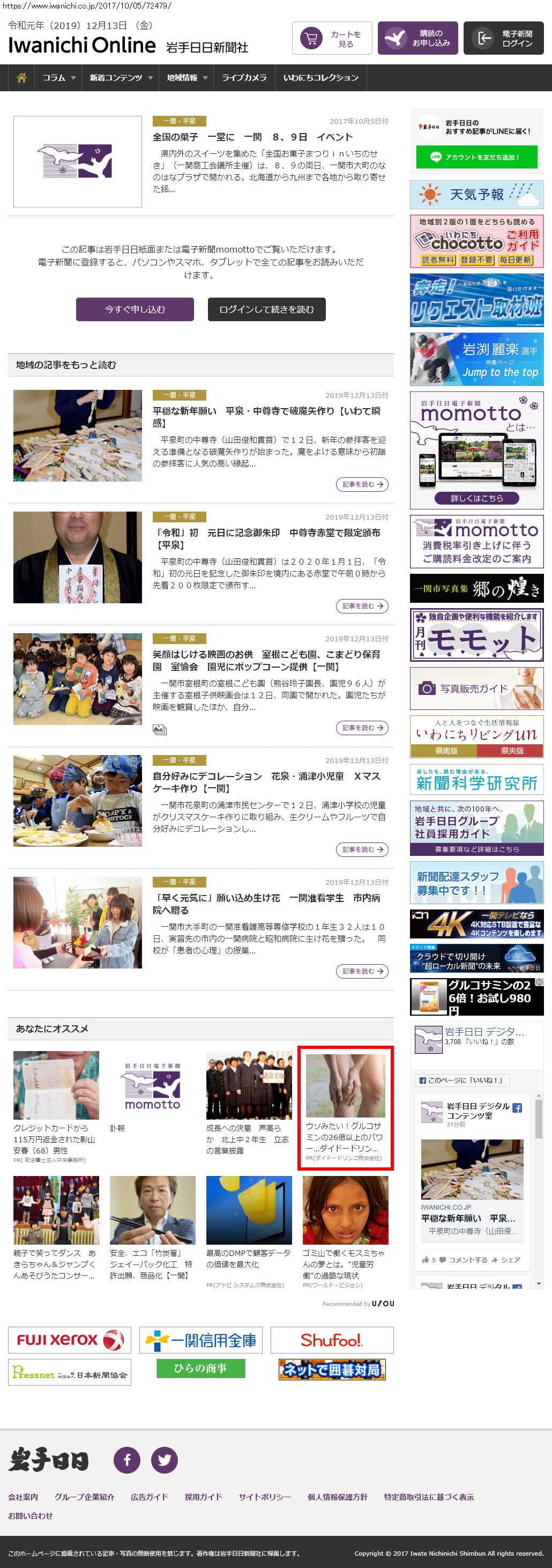
Task: Go to home via house icon
Action: (21, 78)
